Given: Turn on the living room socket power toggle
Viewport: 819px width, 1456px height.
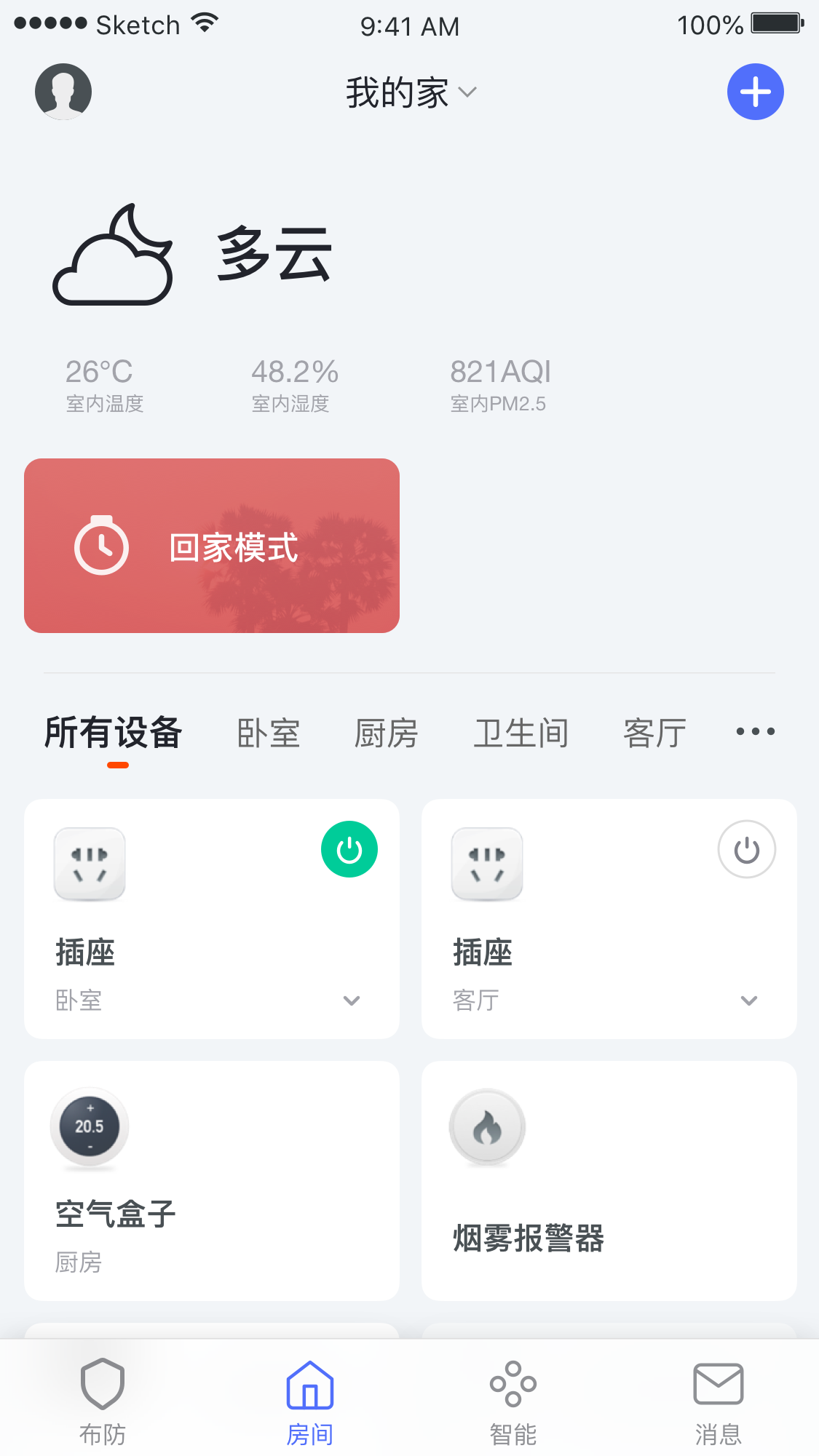Looking at the screenshot, I should click(747, 848).
